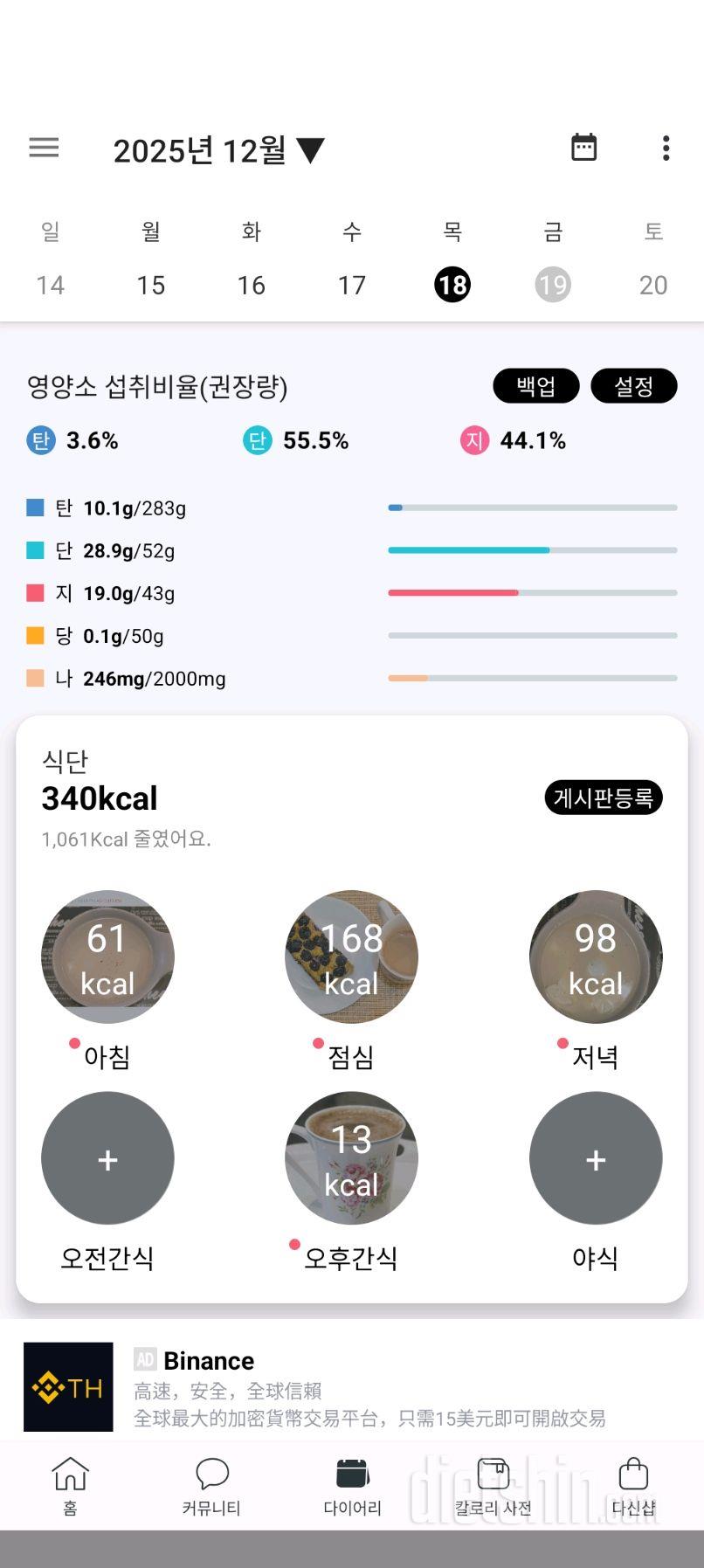Open 설정 for nutrient ratio
Screen dimensions: 704x1568
click(633, 386)
